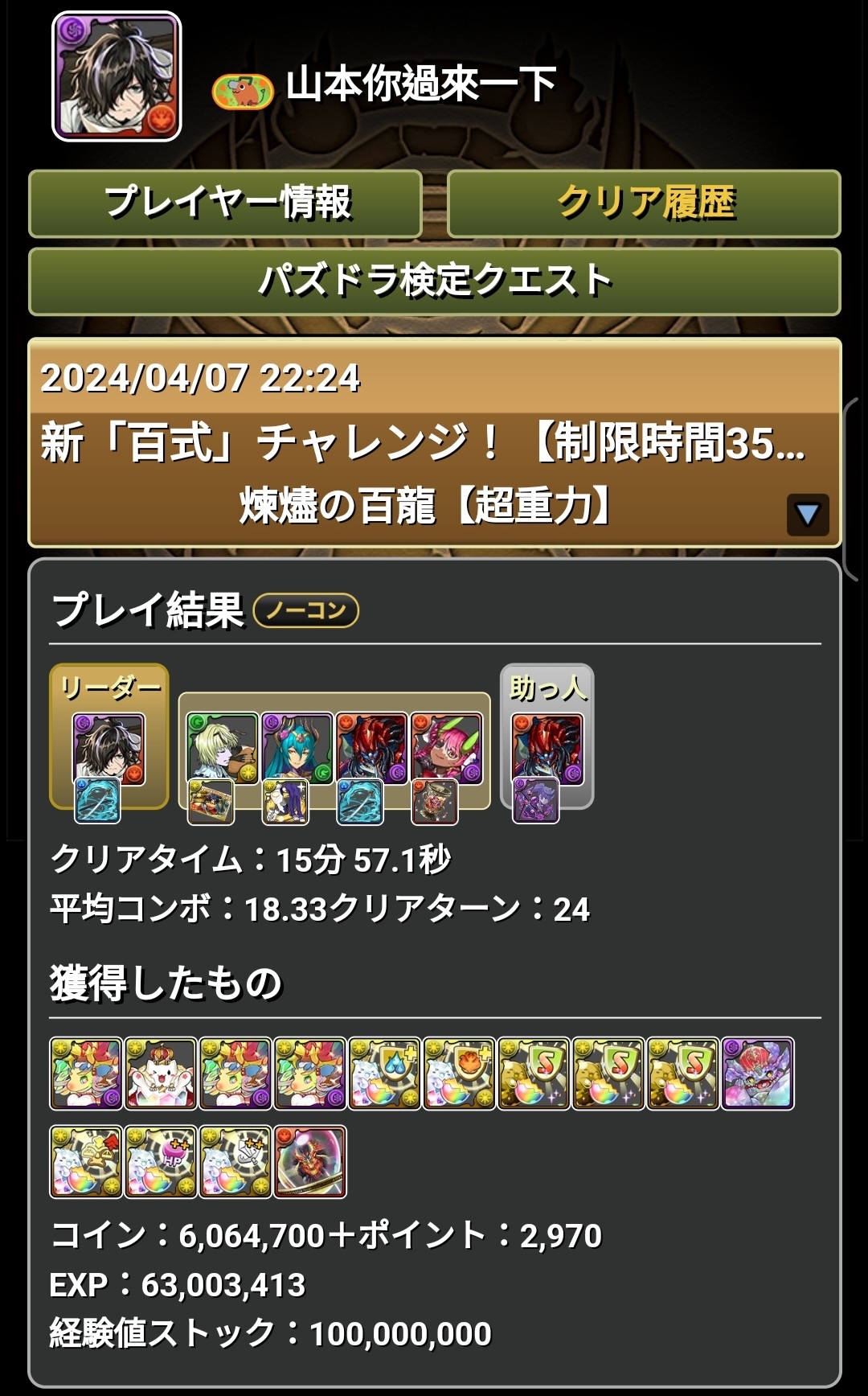Expand the dungeon record dropdown arrow
The height and width of the screenshot is (1396, 868).
point(807,515)
